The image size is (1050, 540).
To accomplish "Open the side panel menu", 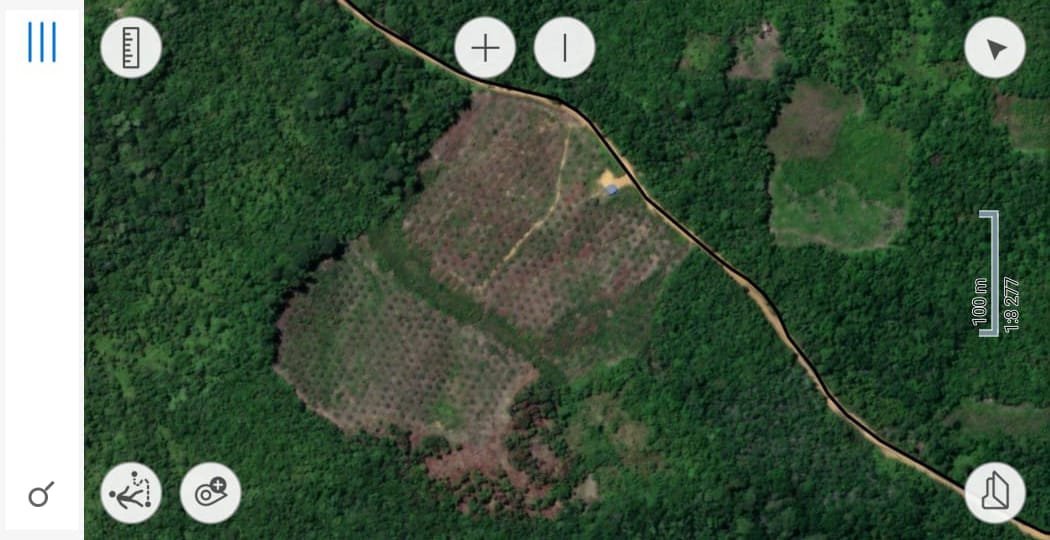I will [42, 43].
